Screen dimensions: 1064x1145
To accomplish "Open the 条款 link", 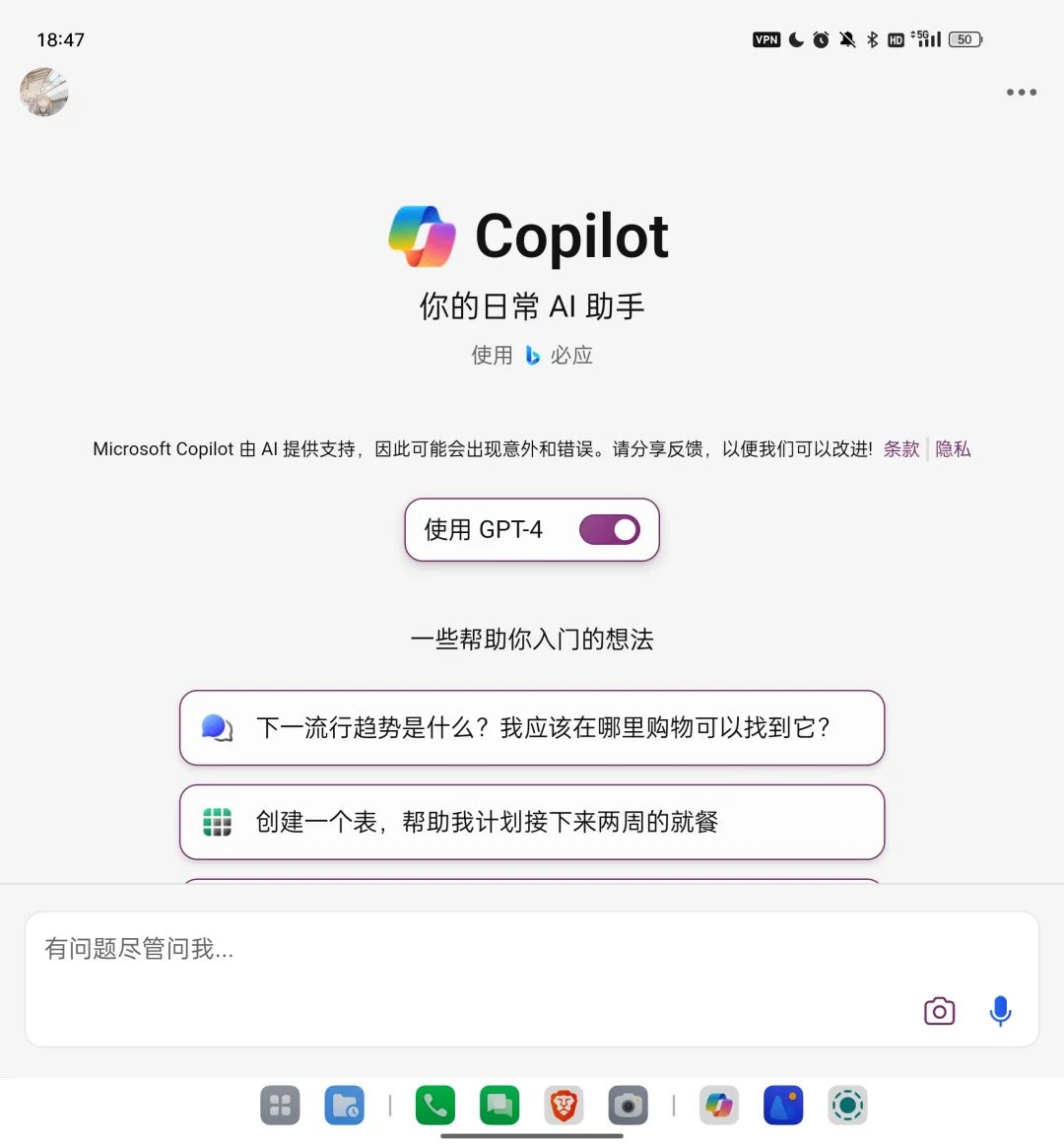I will tap(899, 448).
